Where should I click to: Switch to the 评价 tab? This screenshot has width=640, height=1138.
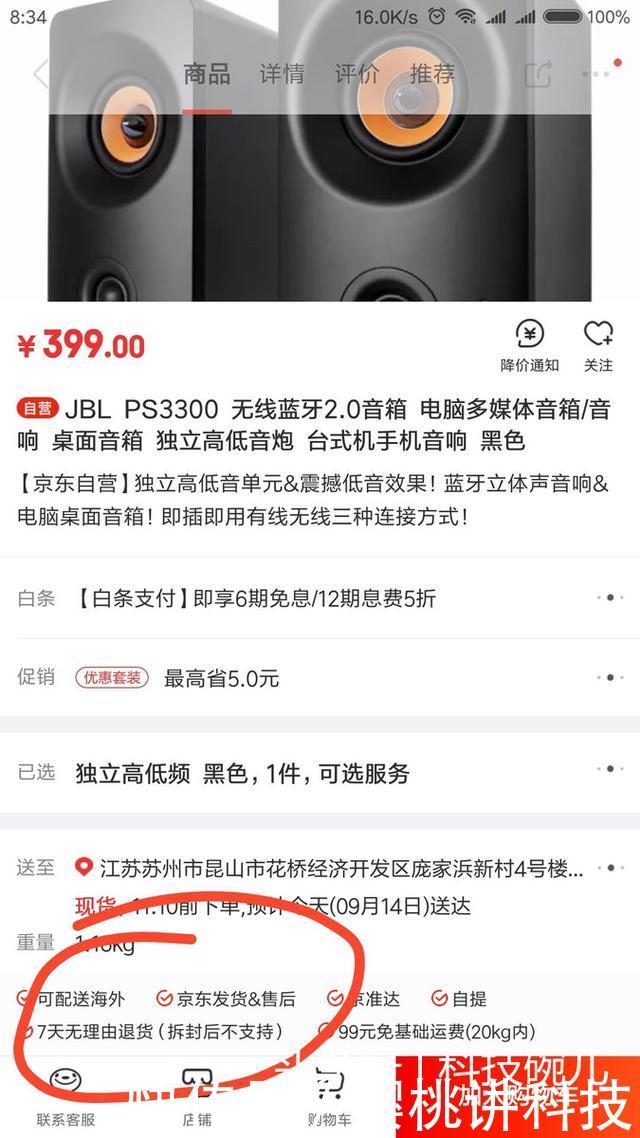coord(357,74)
